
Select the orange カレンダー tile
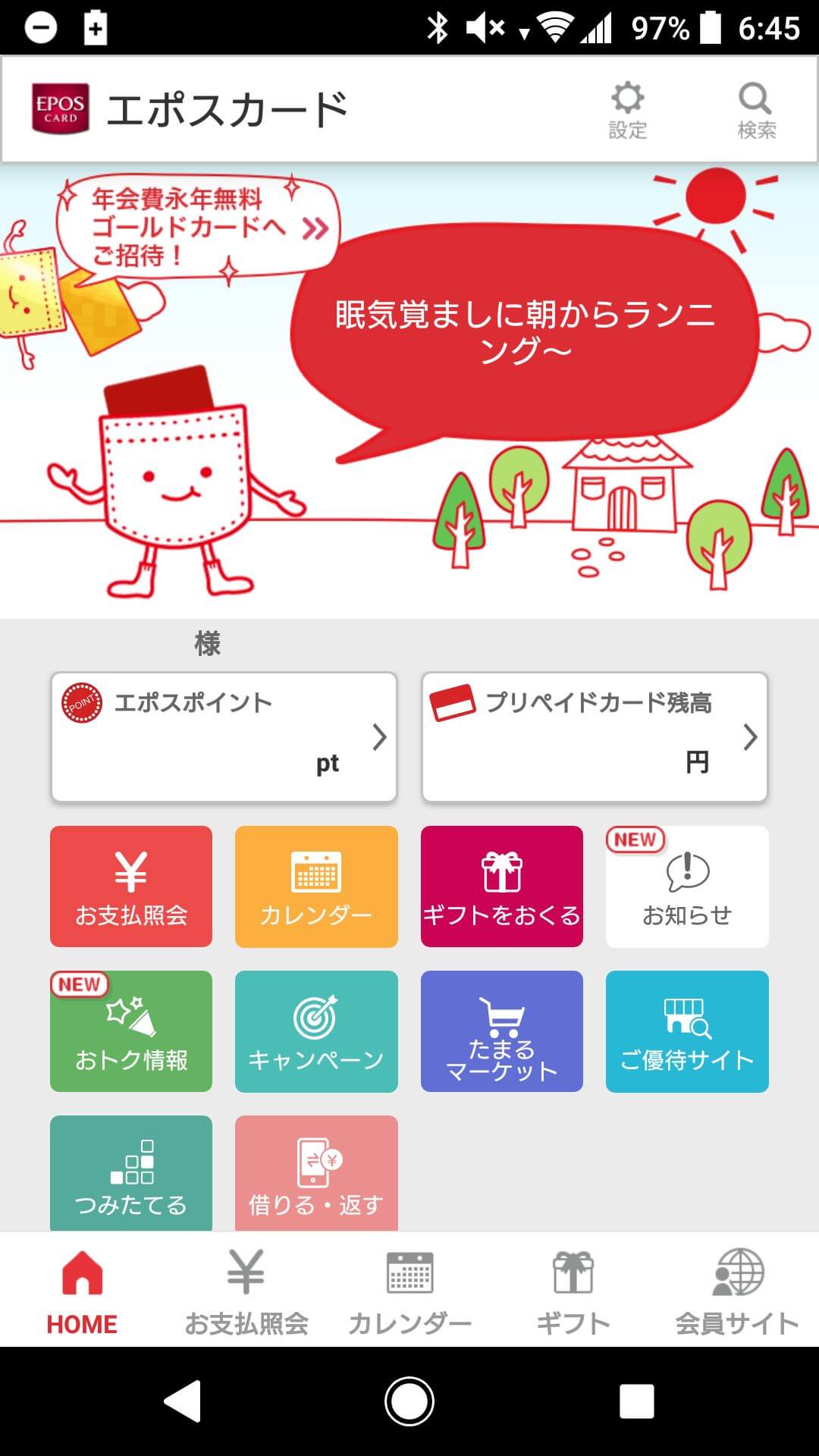point(316,886)
